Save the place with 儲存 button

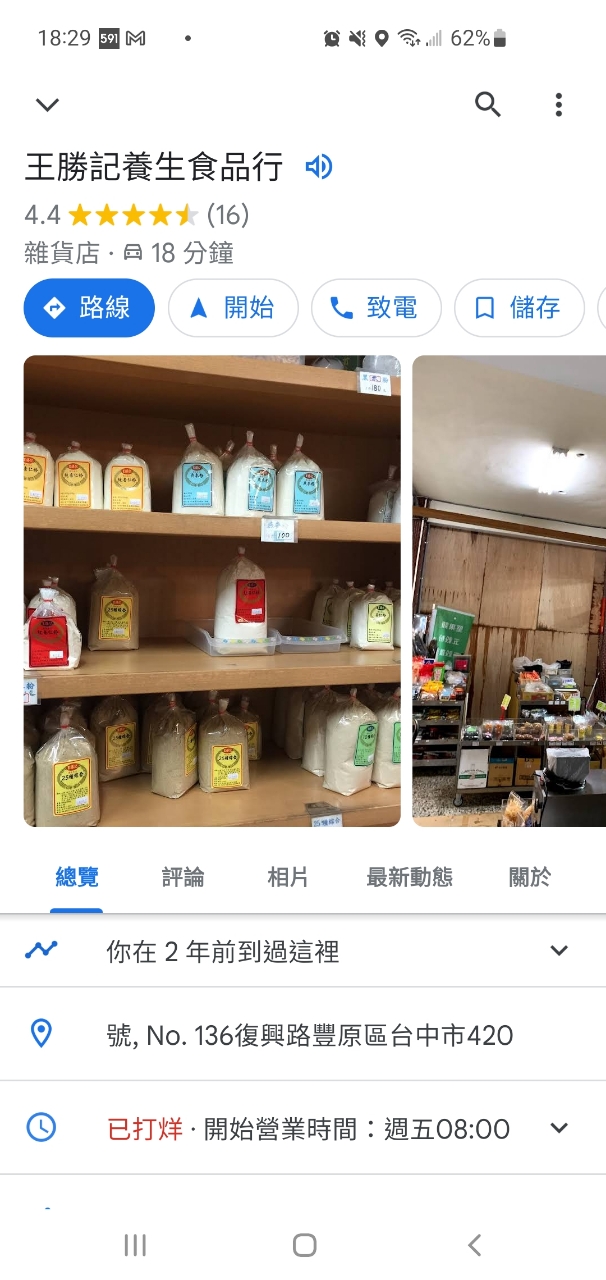pos(519,308)
